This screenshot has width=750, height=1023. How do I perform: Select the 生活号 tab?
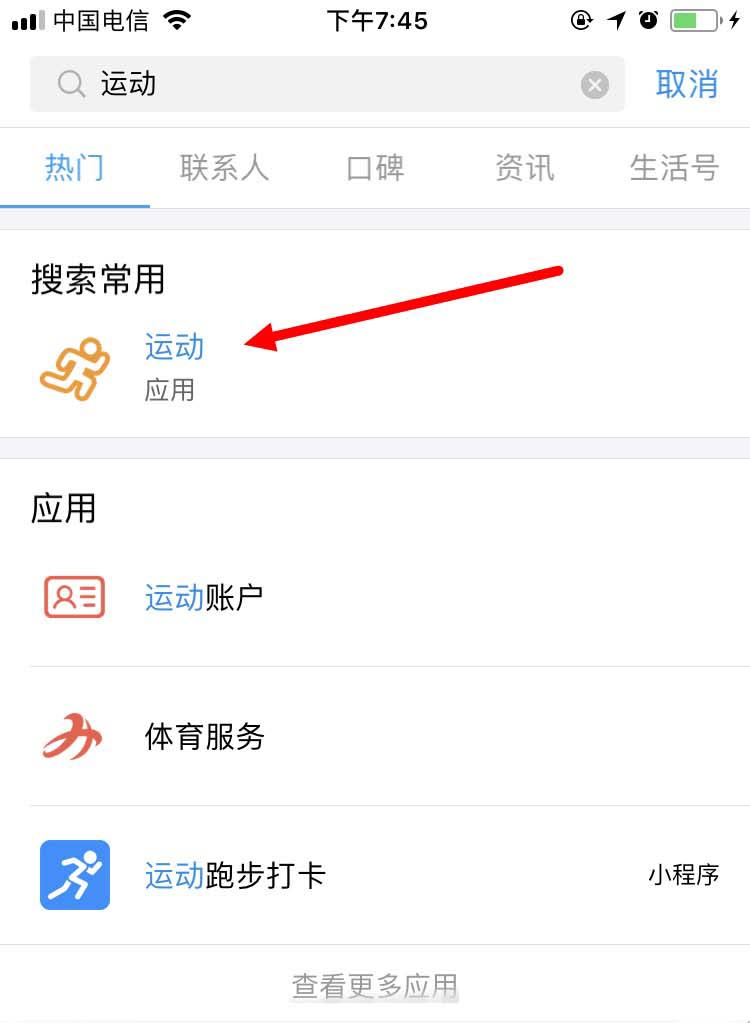tap(674, 168)
